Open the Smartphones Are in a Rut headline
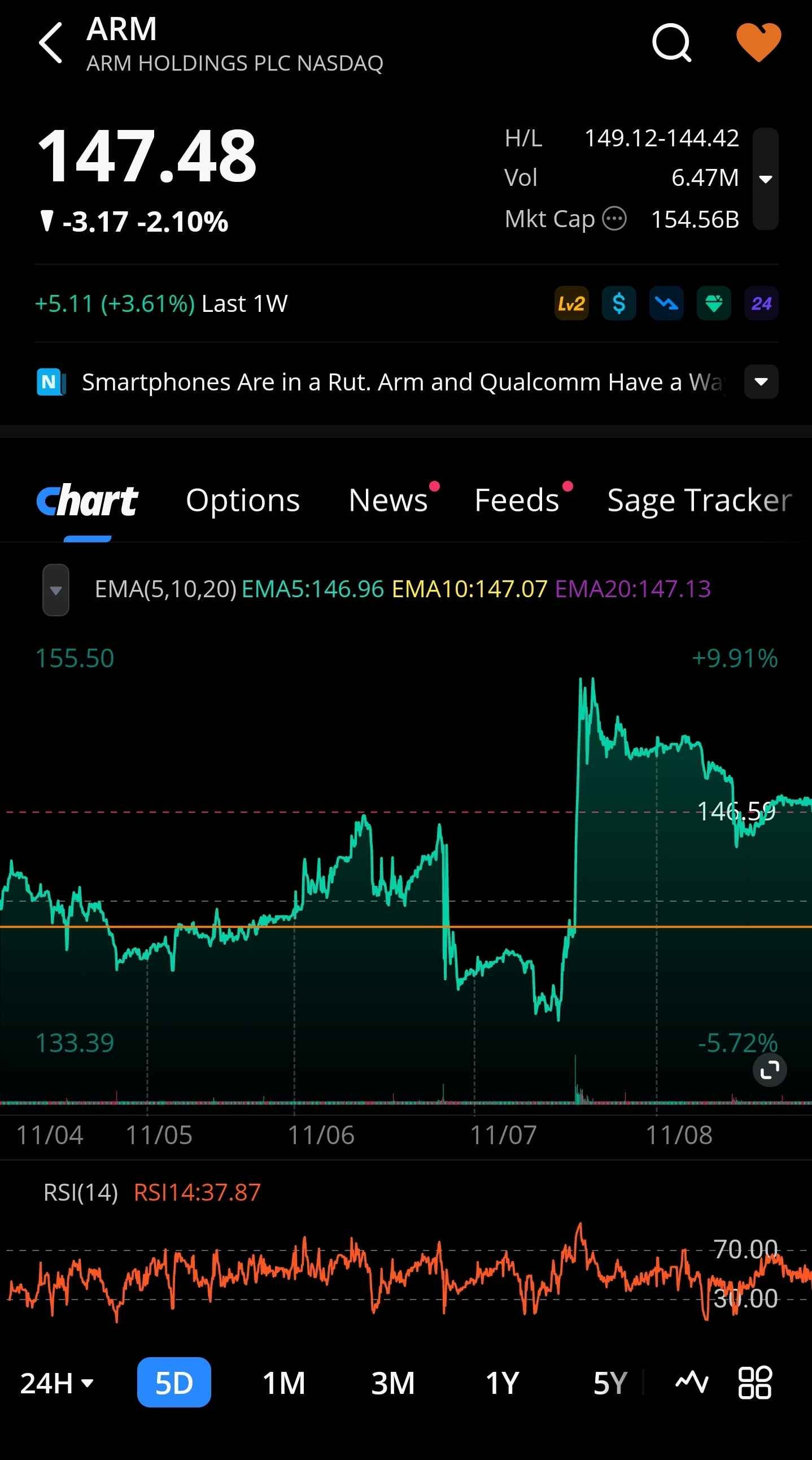The width and height of the screenshot is (812, 1460). [402, 382]
